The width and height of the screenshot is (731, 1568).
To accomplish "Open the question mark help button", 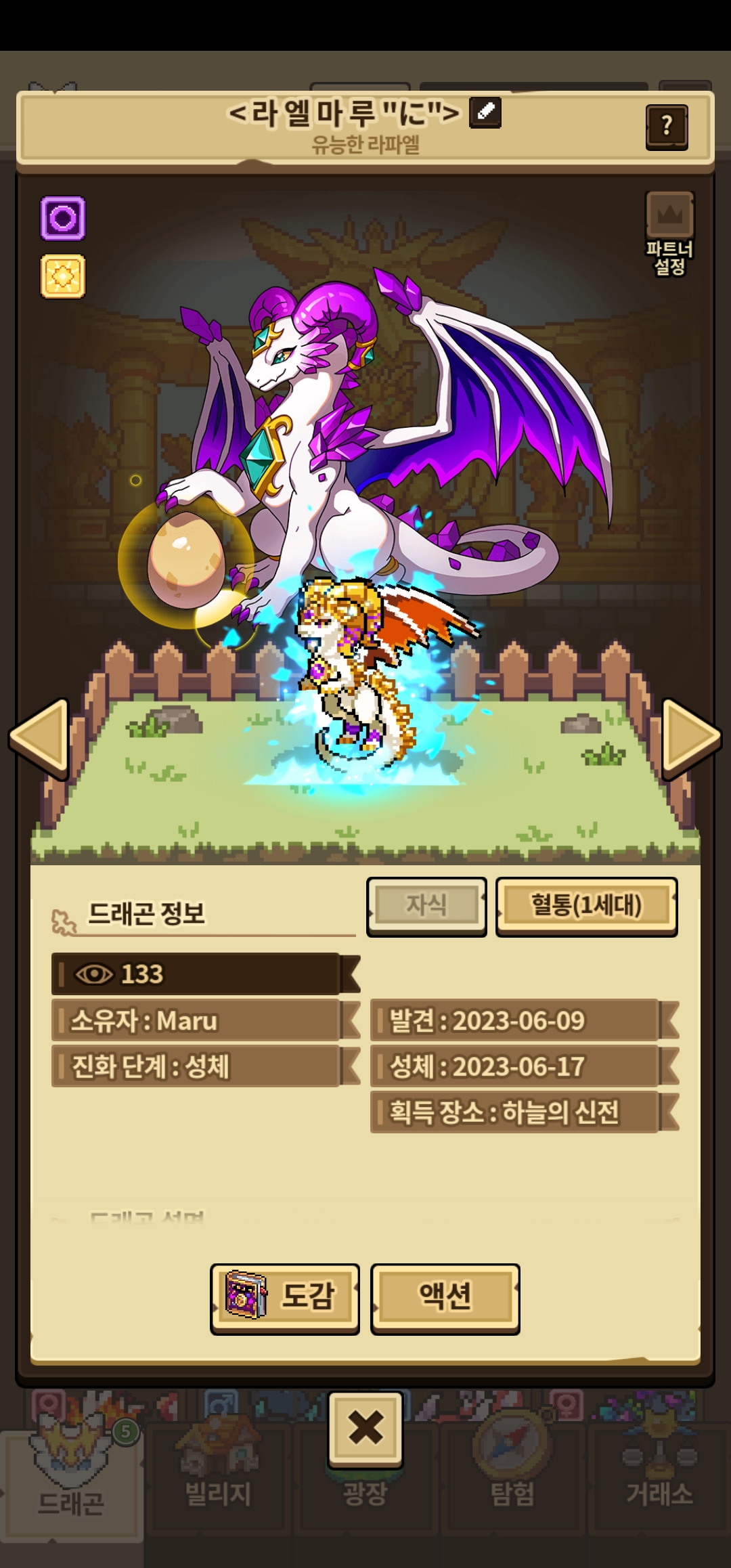I will [667, 127].
